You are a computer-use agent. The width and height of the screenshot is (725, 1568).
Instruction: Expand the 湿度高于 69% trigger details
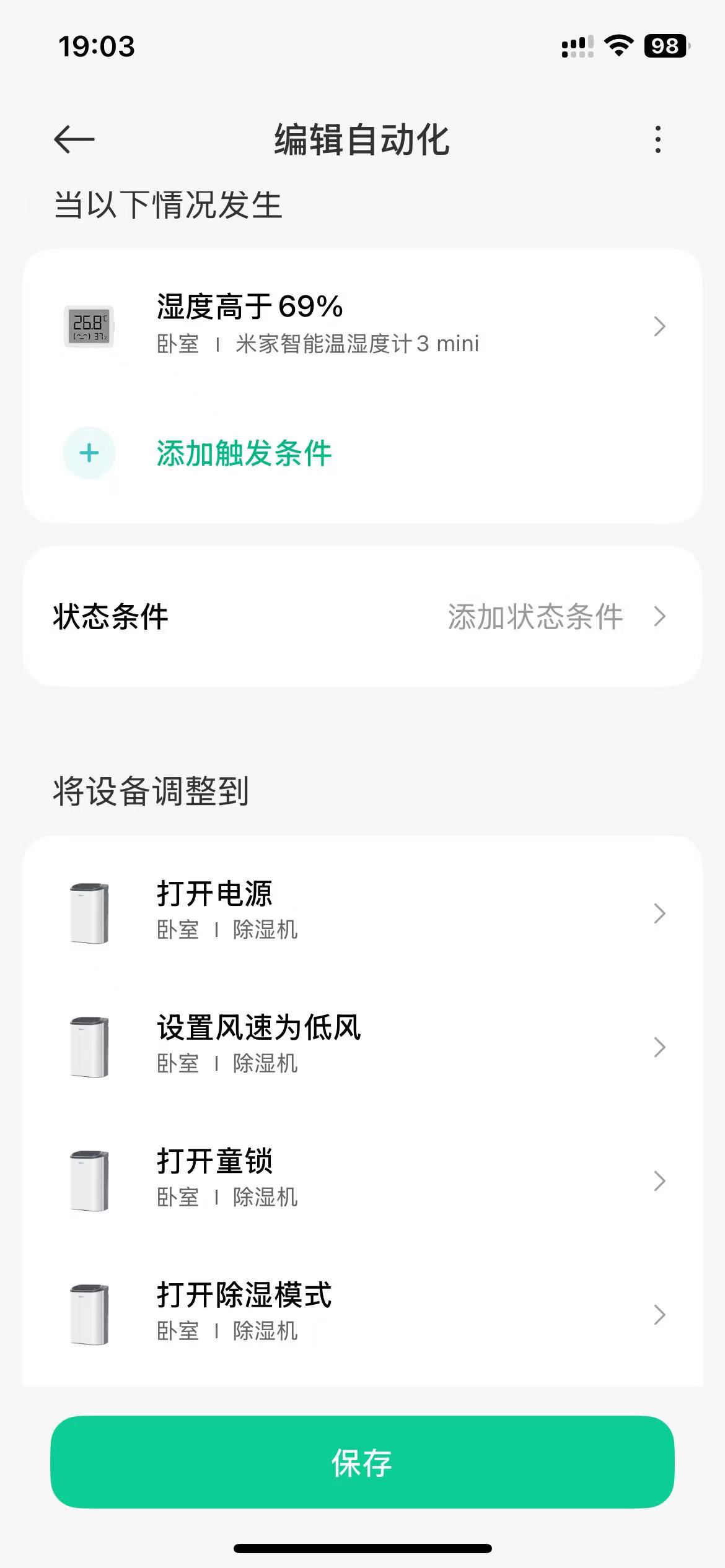coord(659,327)
